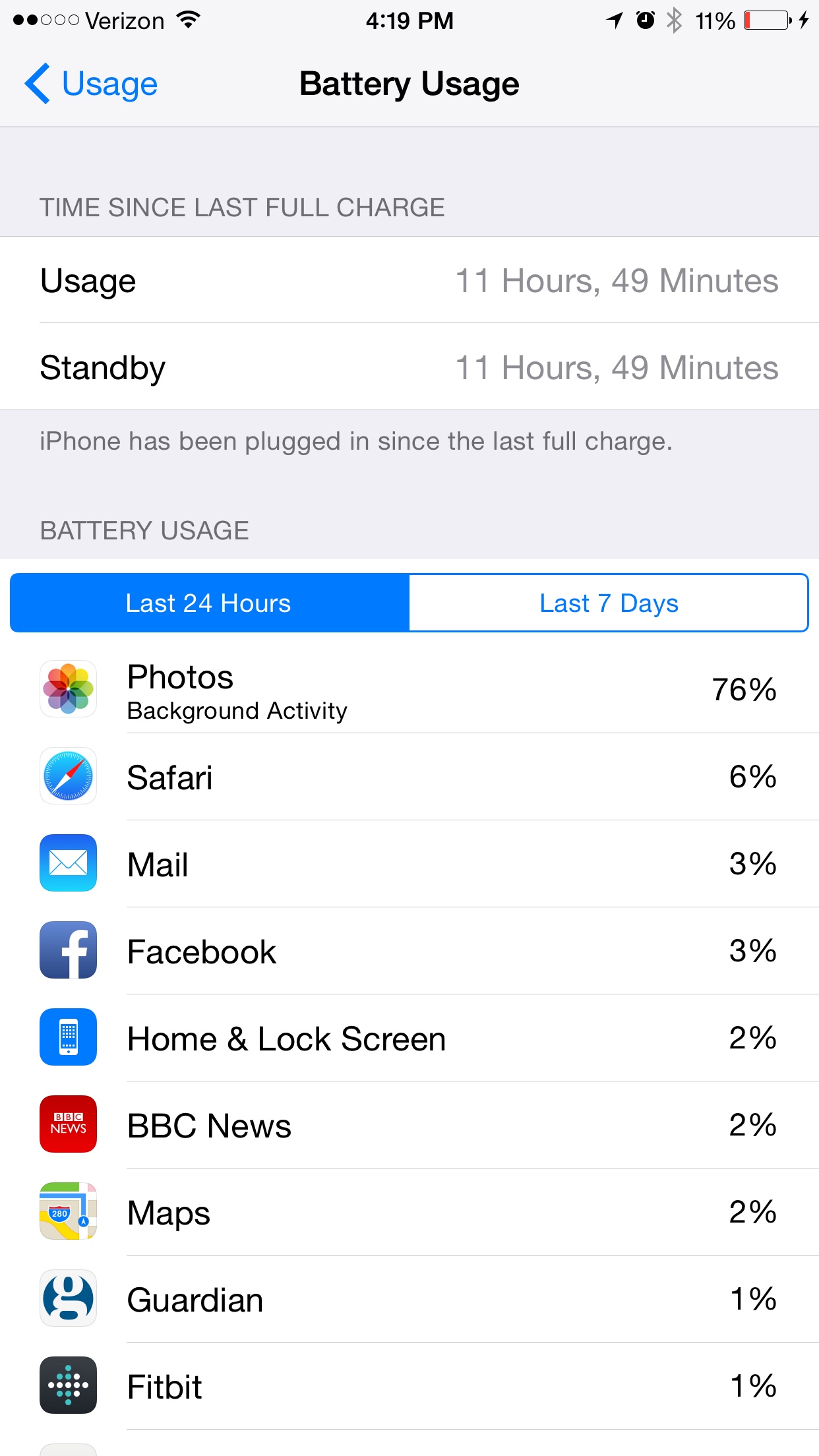Tap the Maps app icon
819x1456 pixels.
(68, 1212)
